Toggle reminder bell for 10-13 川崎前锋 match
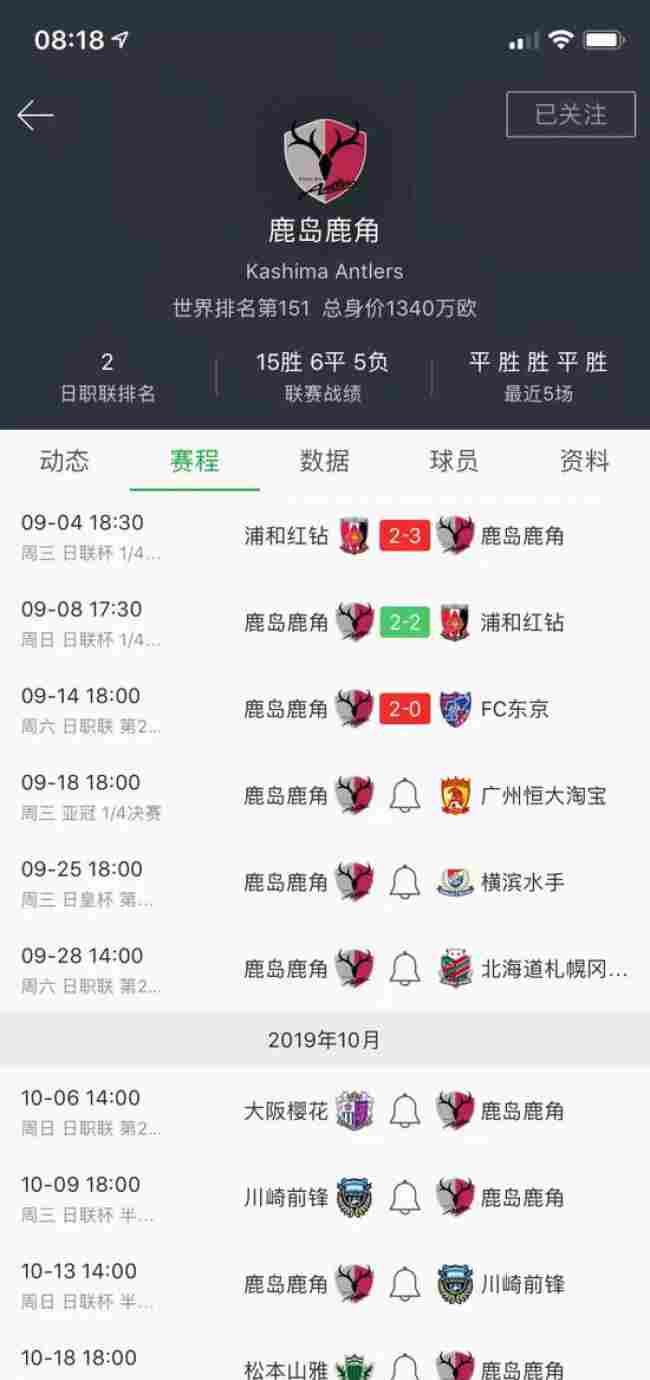Screen dimensions: 650x1380 (404, 1284)
